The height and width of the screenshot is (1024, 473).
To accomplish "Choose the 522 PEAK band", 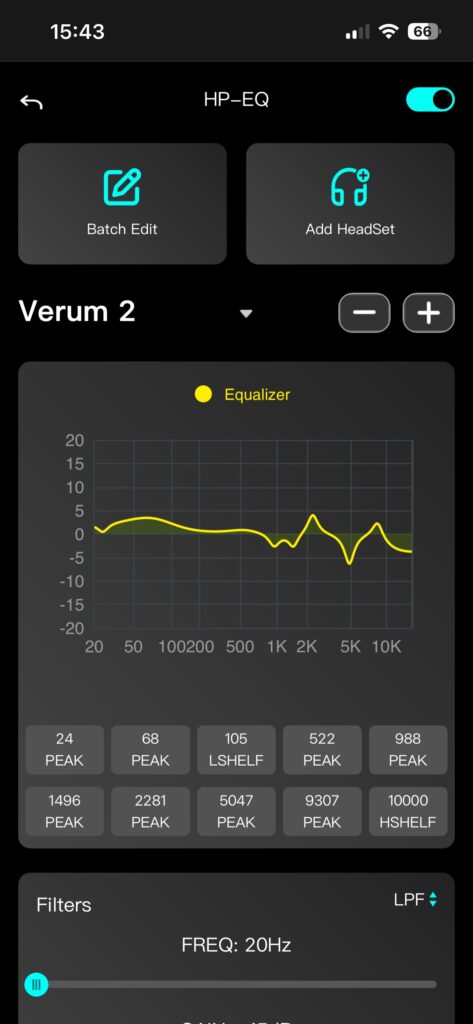I will click(x=322, y=750).
